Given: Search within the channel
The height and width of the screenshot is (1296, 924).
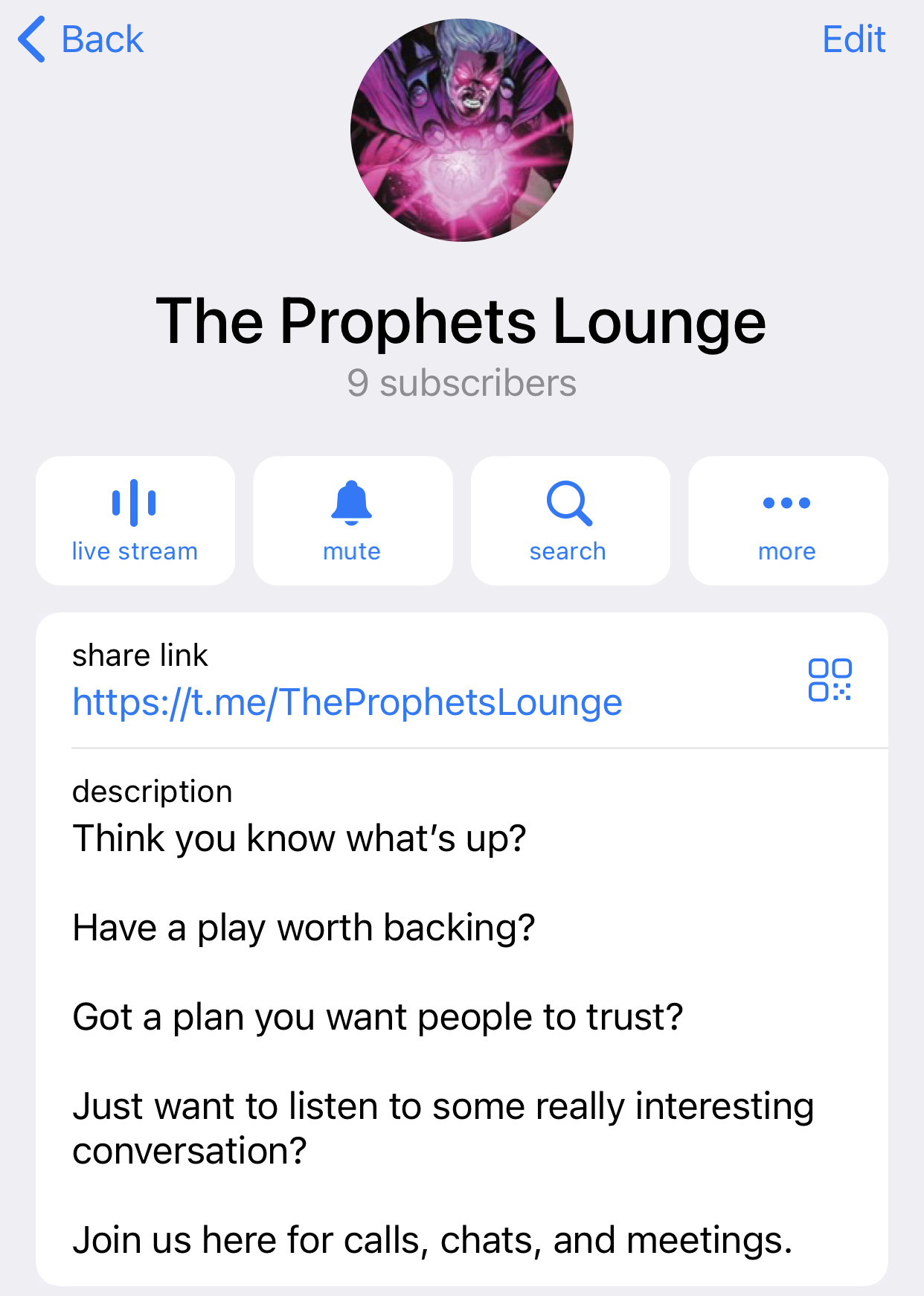Looking at the screenshot, I should tap(570, 521).
